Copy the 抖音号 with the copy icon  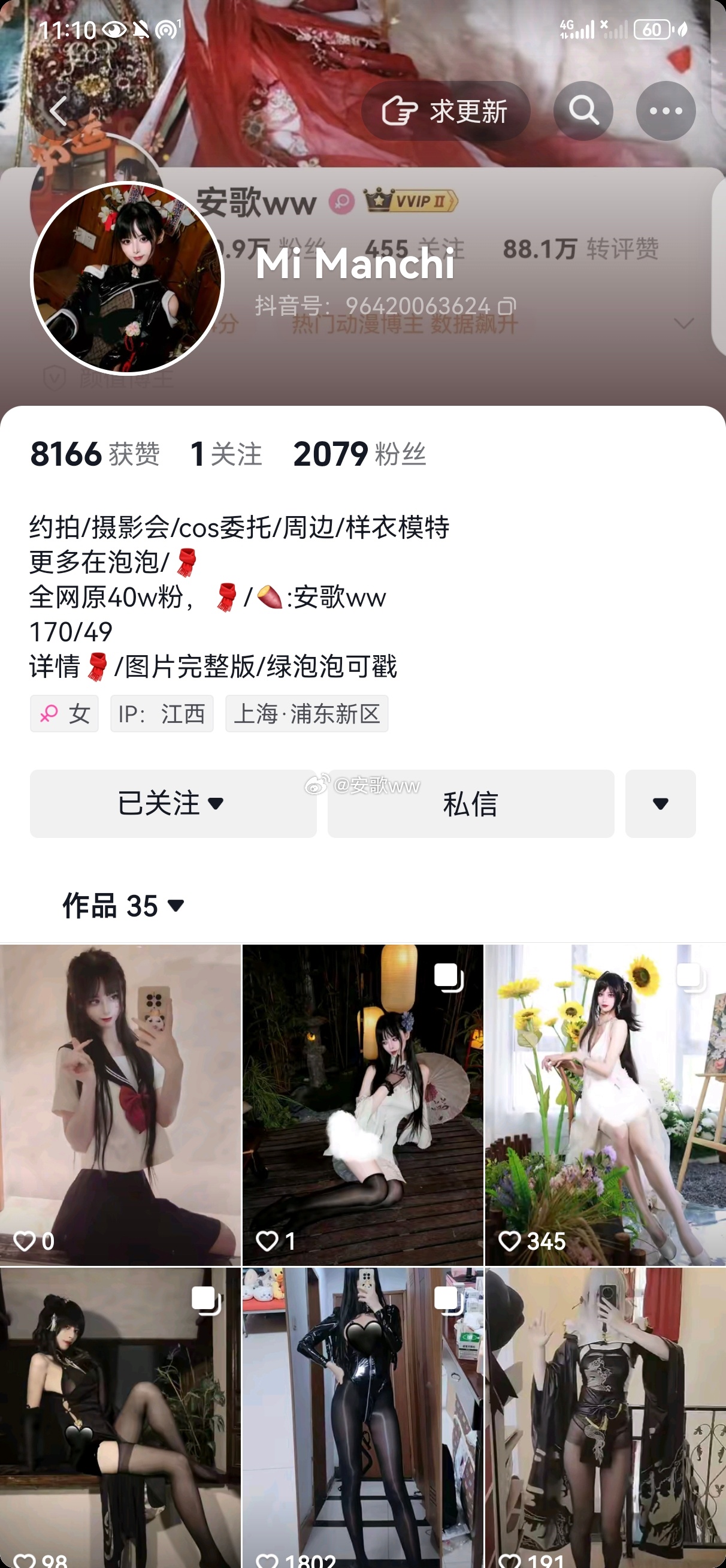[507, 306]
